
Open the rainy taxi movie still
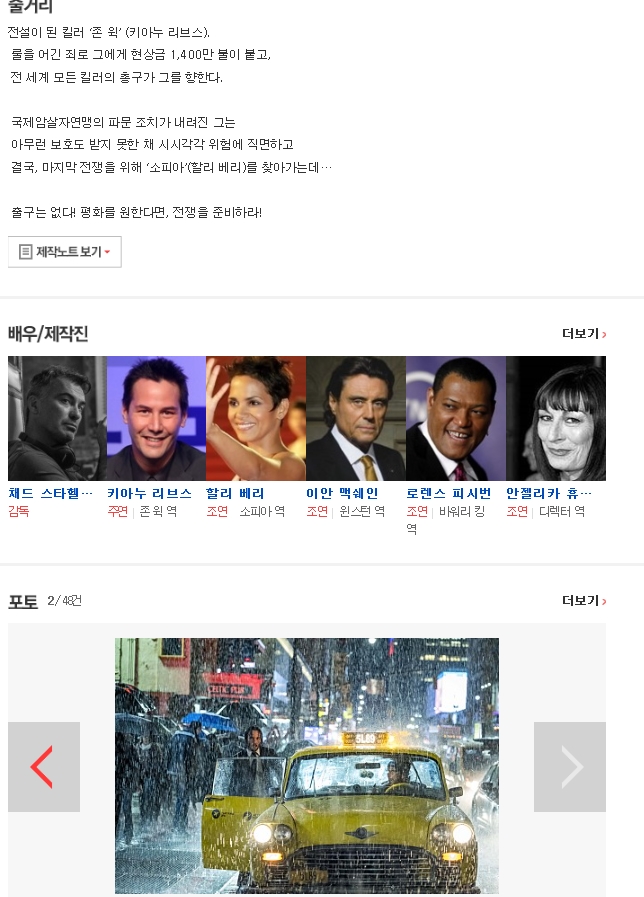[x=306, y=766]
